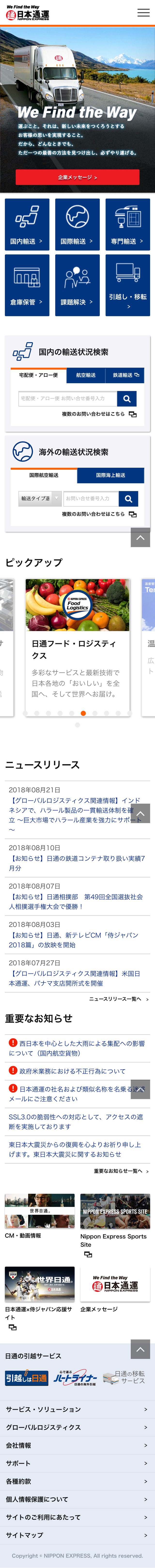
Task: Tap the 企業メッセージ red button
Action: click(77, 177)
